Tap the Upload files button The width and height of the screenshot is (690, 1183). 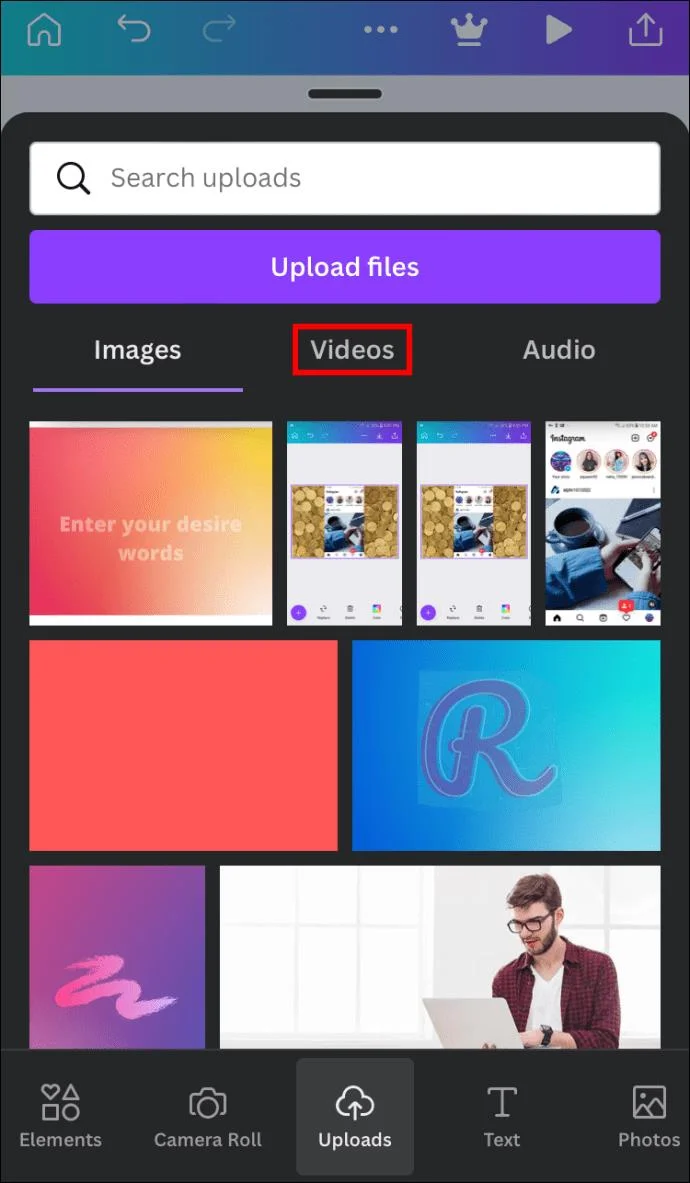pos(345,267)
